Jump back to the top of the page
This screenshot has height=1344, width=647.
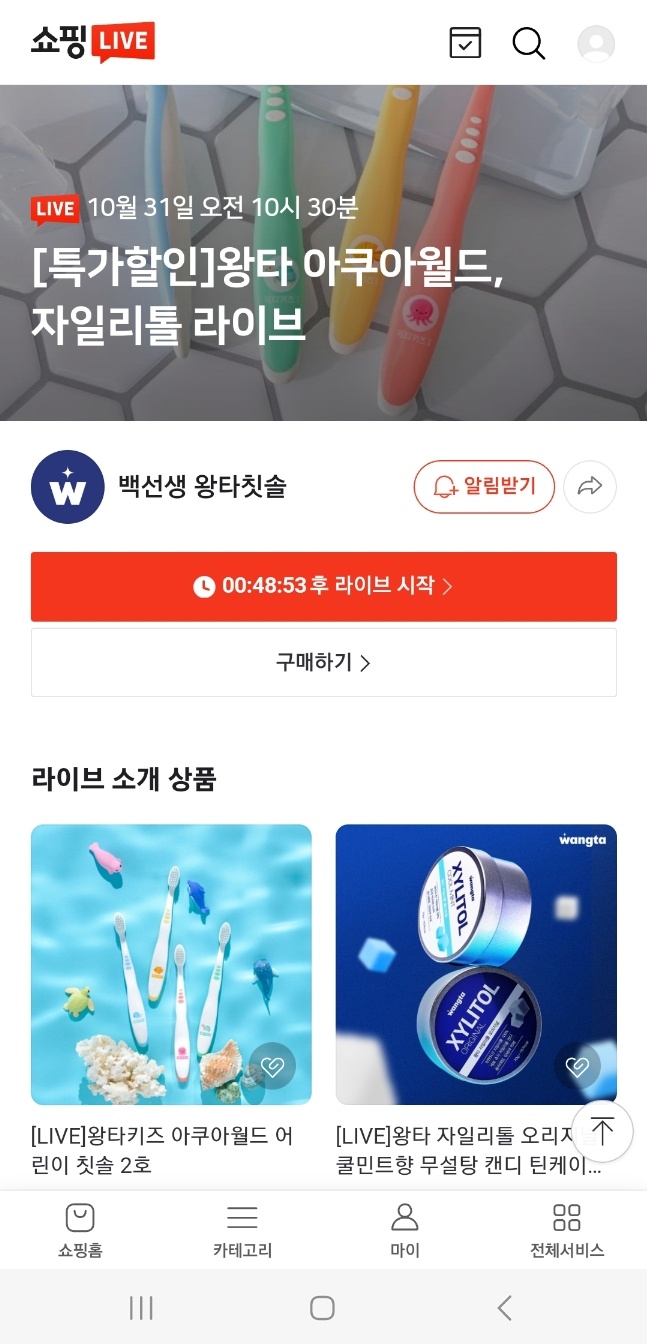[x=602, y=1131]
